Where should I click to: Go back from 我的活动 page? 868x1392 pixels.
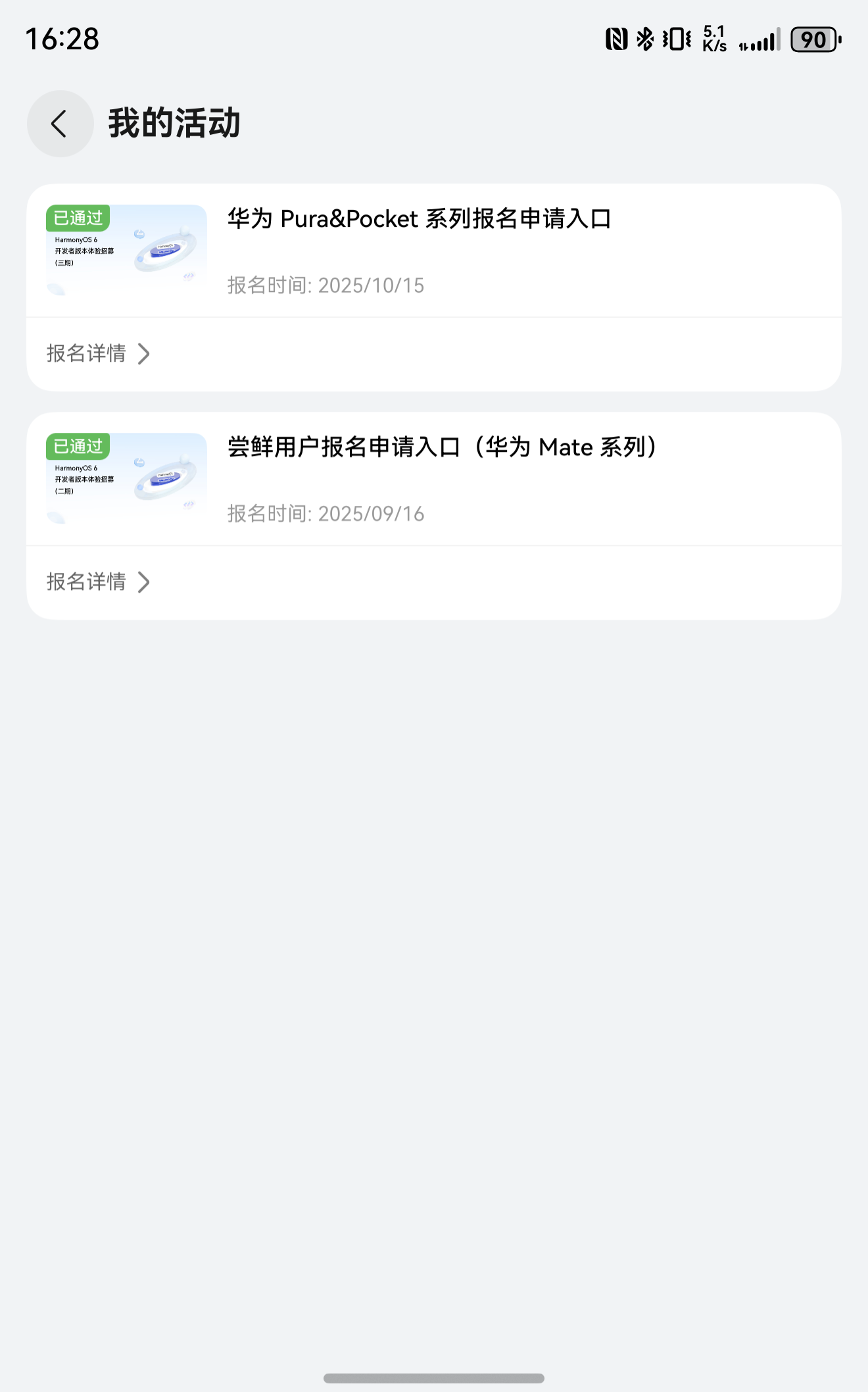tap(60, 124)
